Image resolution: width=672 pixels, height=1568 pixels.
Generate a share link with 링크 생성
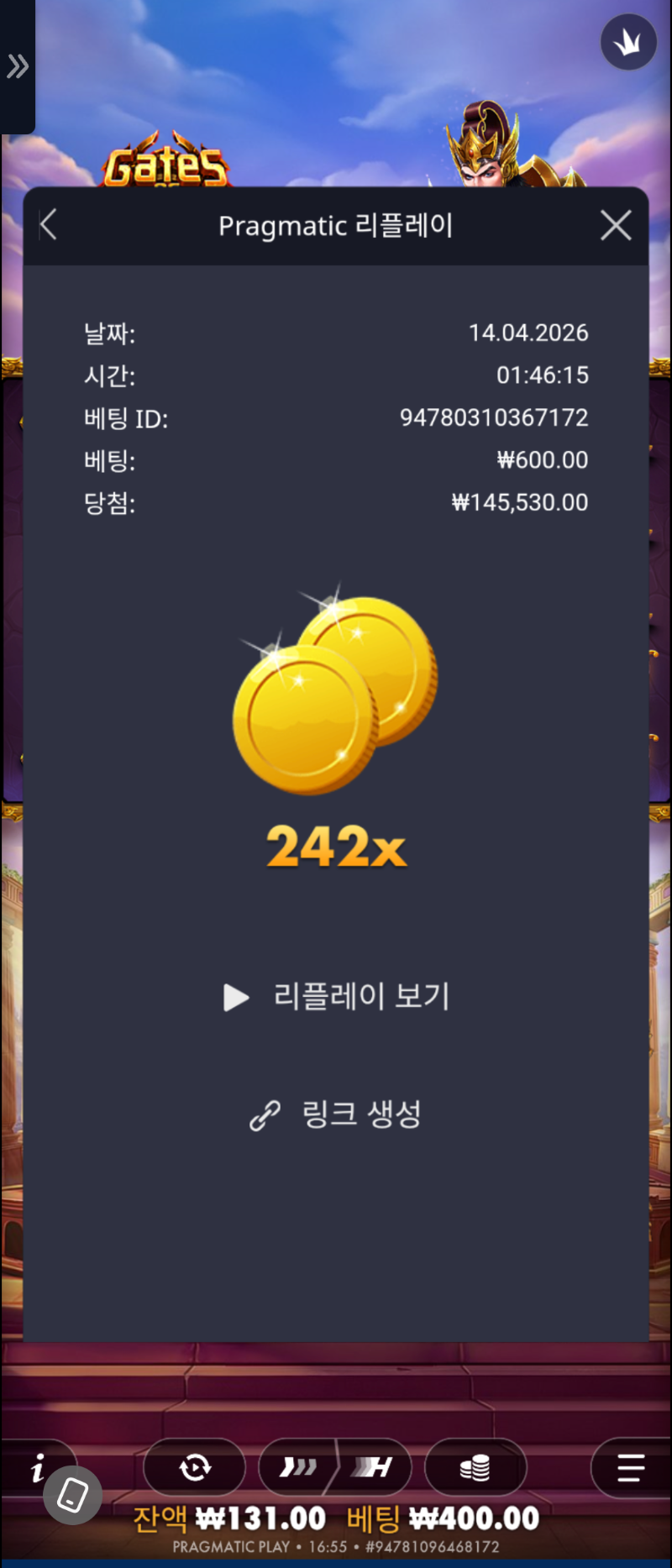click(x=337, y=1114)
